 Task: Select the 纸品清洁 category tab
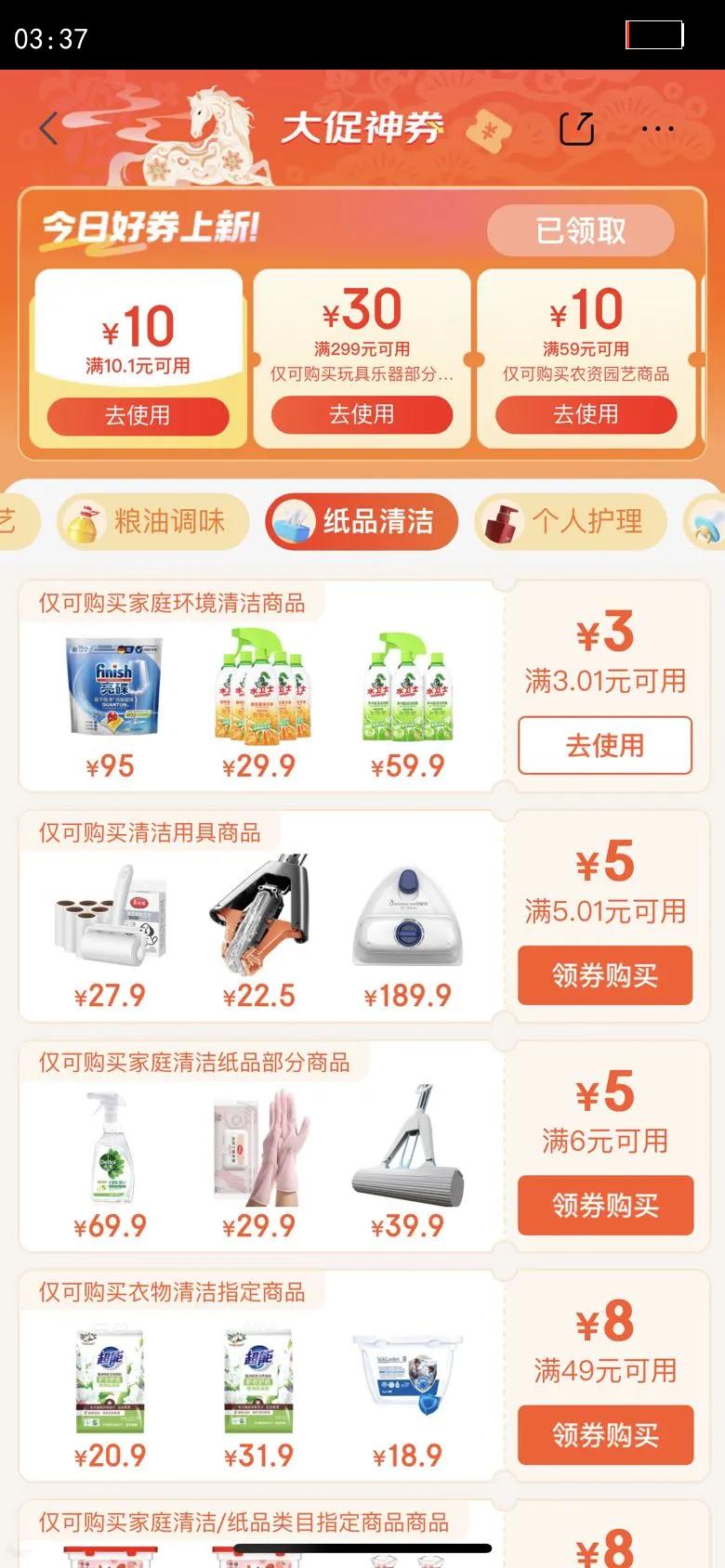click(x=362, y=521)
